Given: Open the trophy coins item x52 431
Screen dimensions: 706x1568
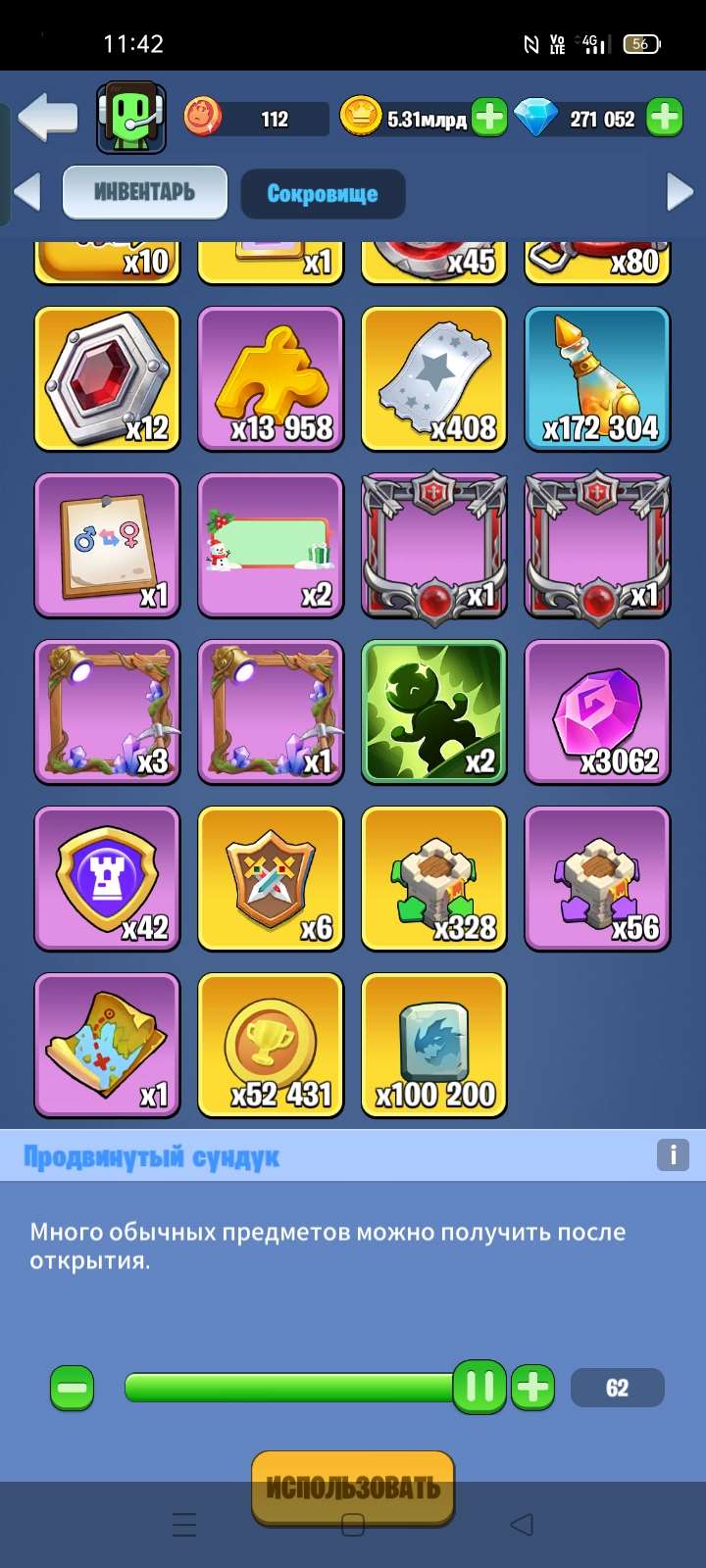Looking at the screenshot, I should click(270, 1045).
